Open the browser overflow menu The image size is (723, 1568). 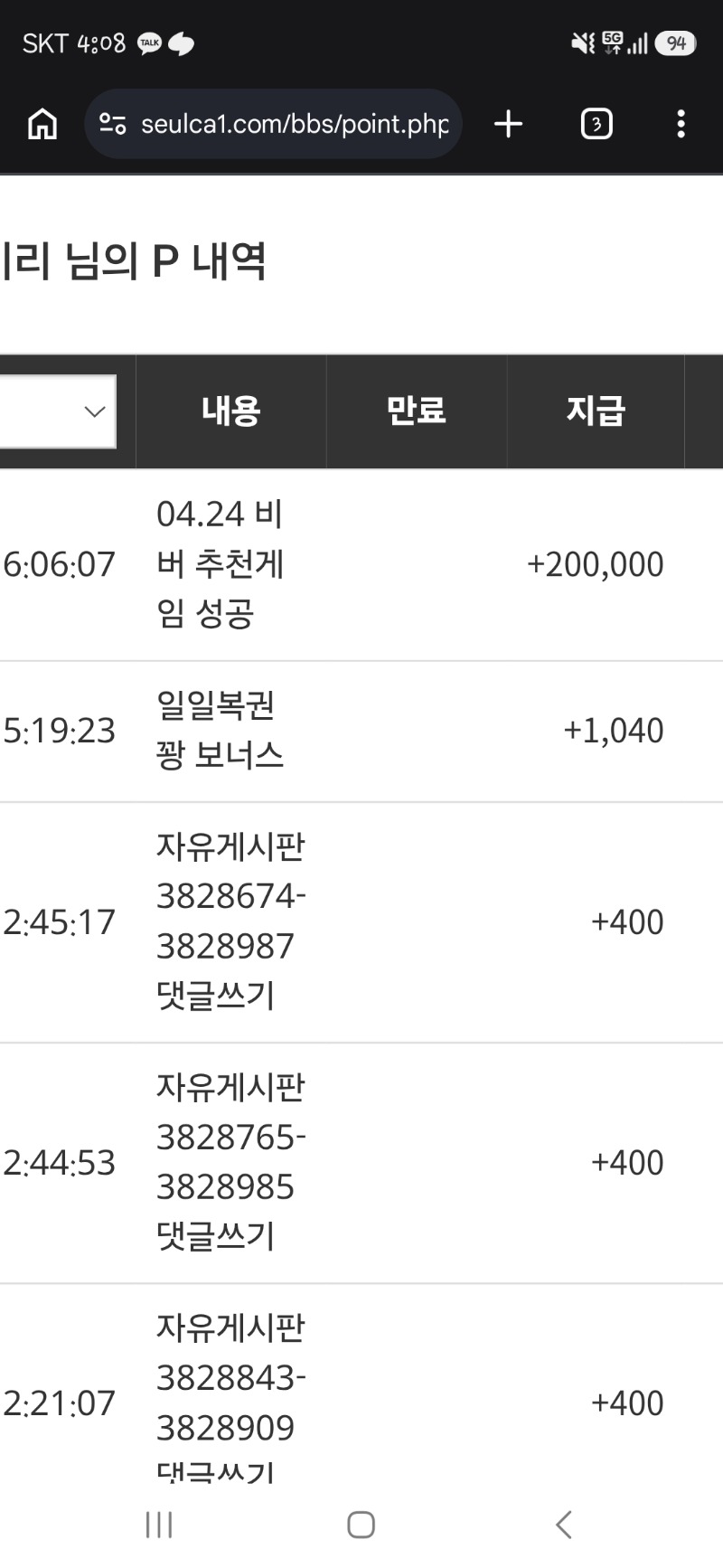[681, 124]
